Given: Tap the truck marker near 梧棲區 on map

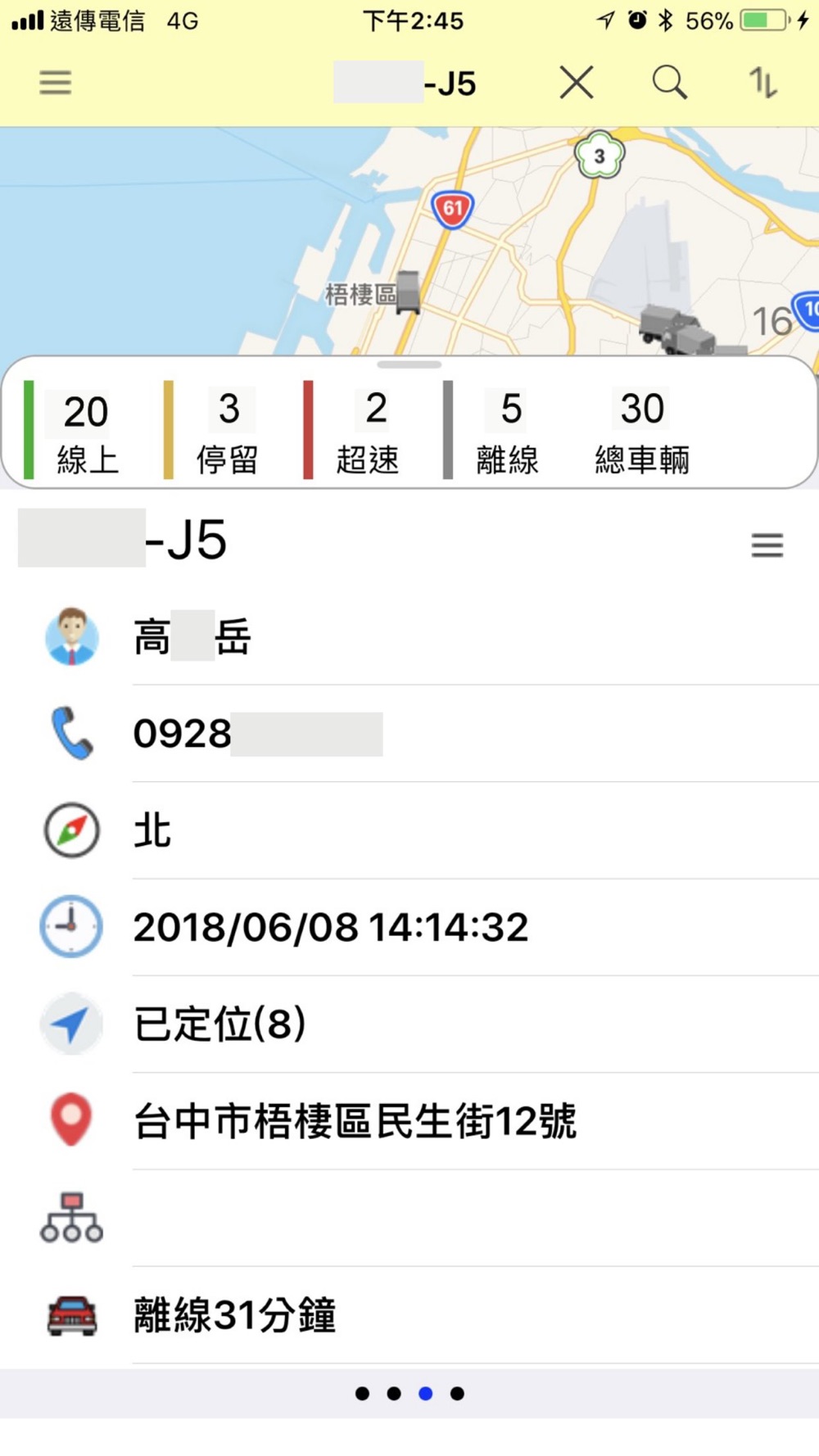Looking at the screenshot, I should pyautogui.click(x=408, y=292).
